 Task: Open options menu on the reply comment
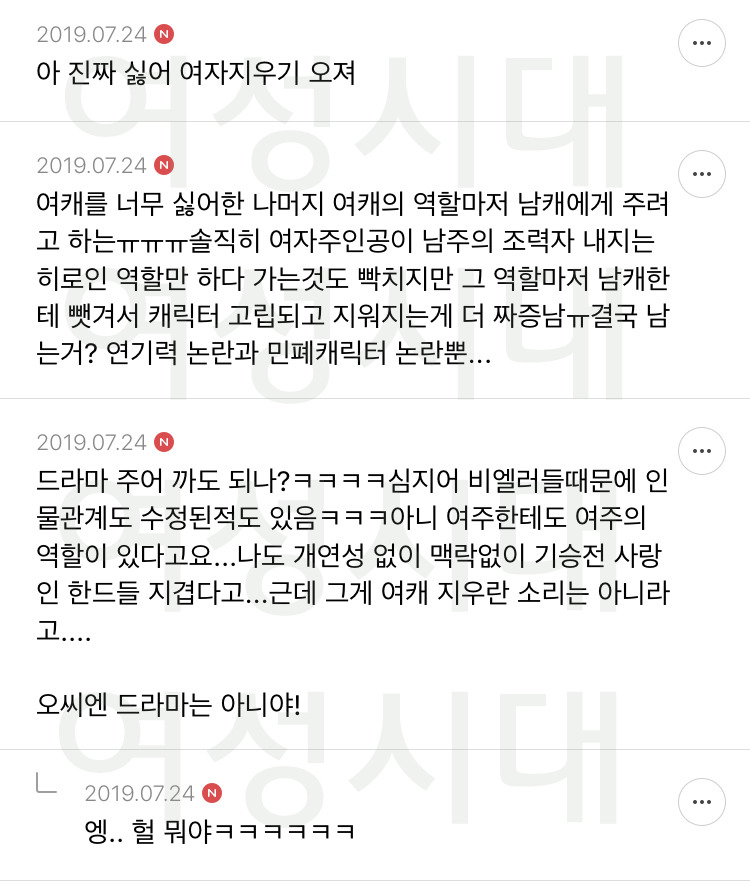701,802
